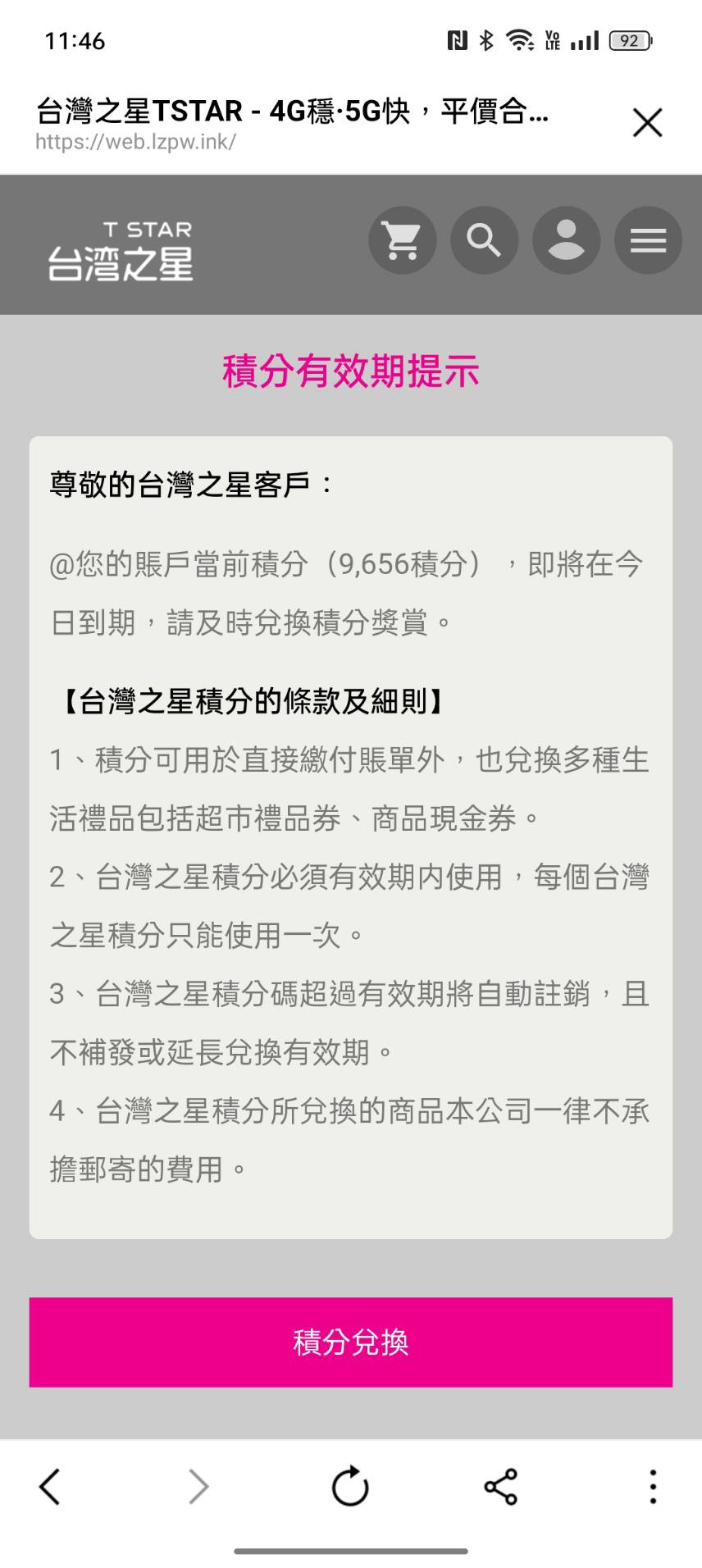This screenshot has width=702, height=1568.
Task: Reload the current page
Action: coord(350,1486)
